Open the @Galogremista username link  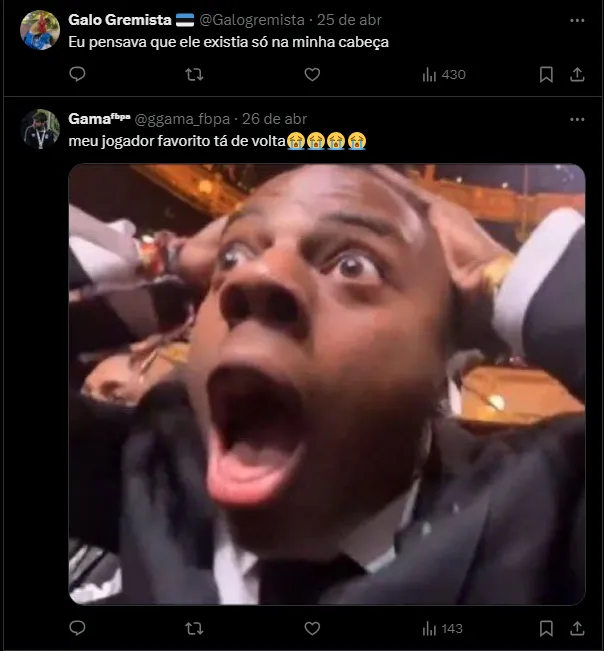coord(254,20)
